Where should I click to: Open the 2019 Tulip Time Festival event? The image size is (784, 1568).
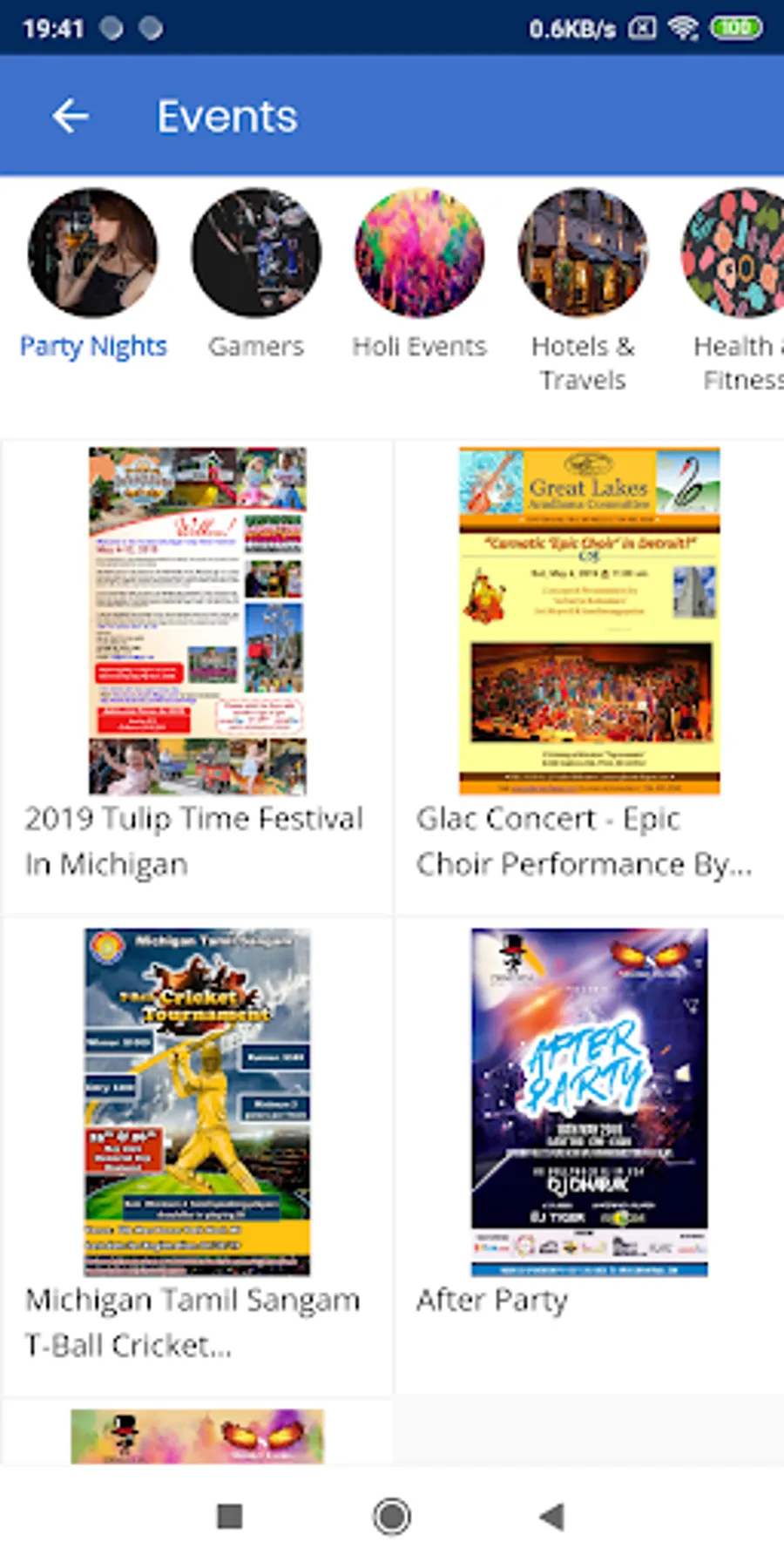pyautogui.click(x=198, y=677)
